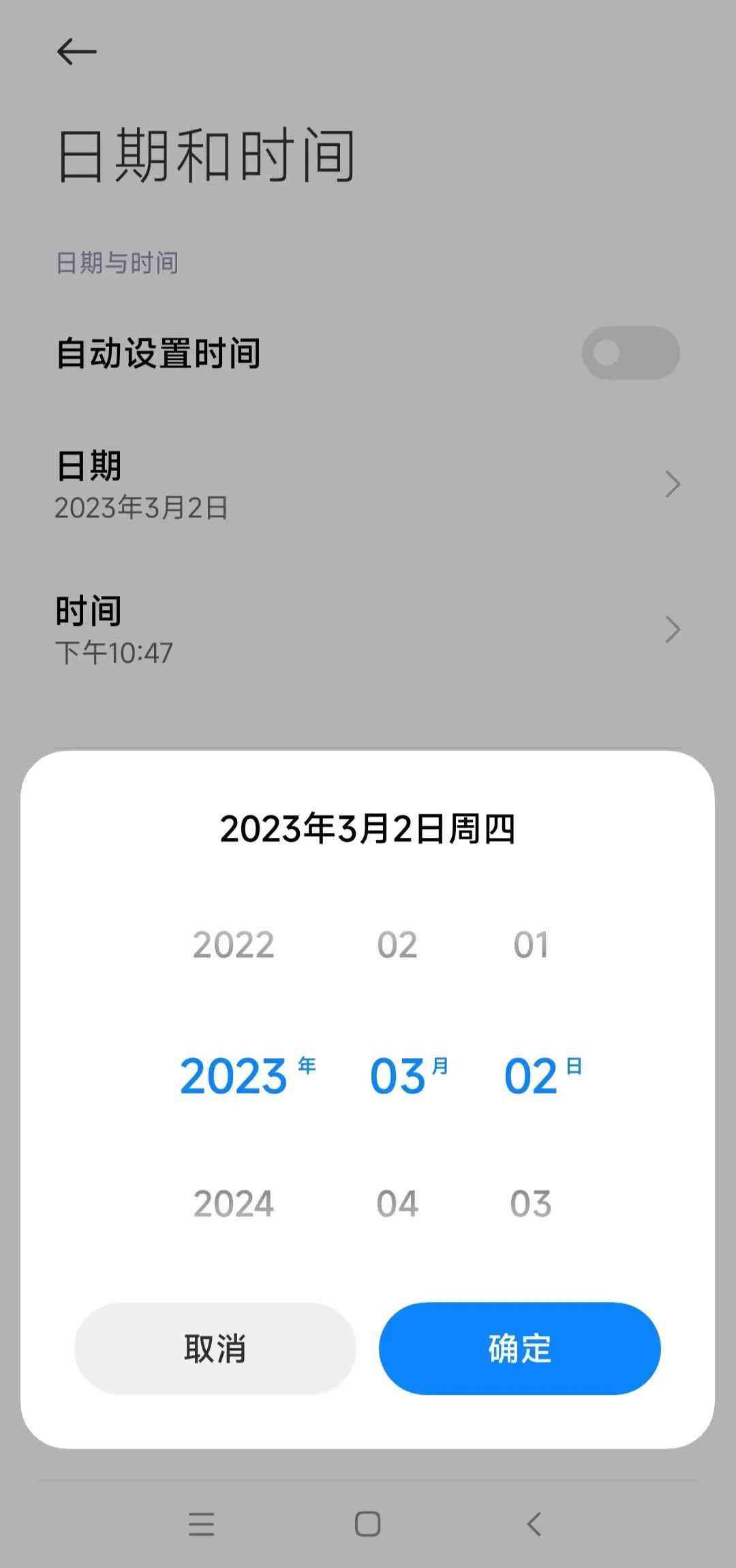Choose month 04 in the picker

pyautogui.click(x=397, y=1204)
